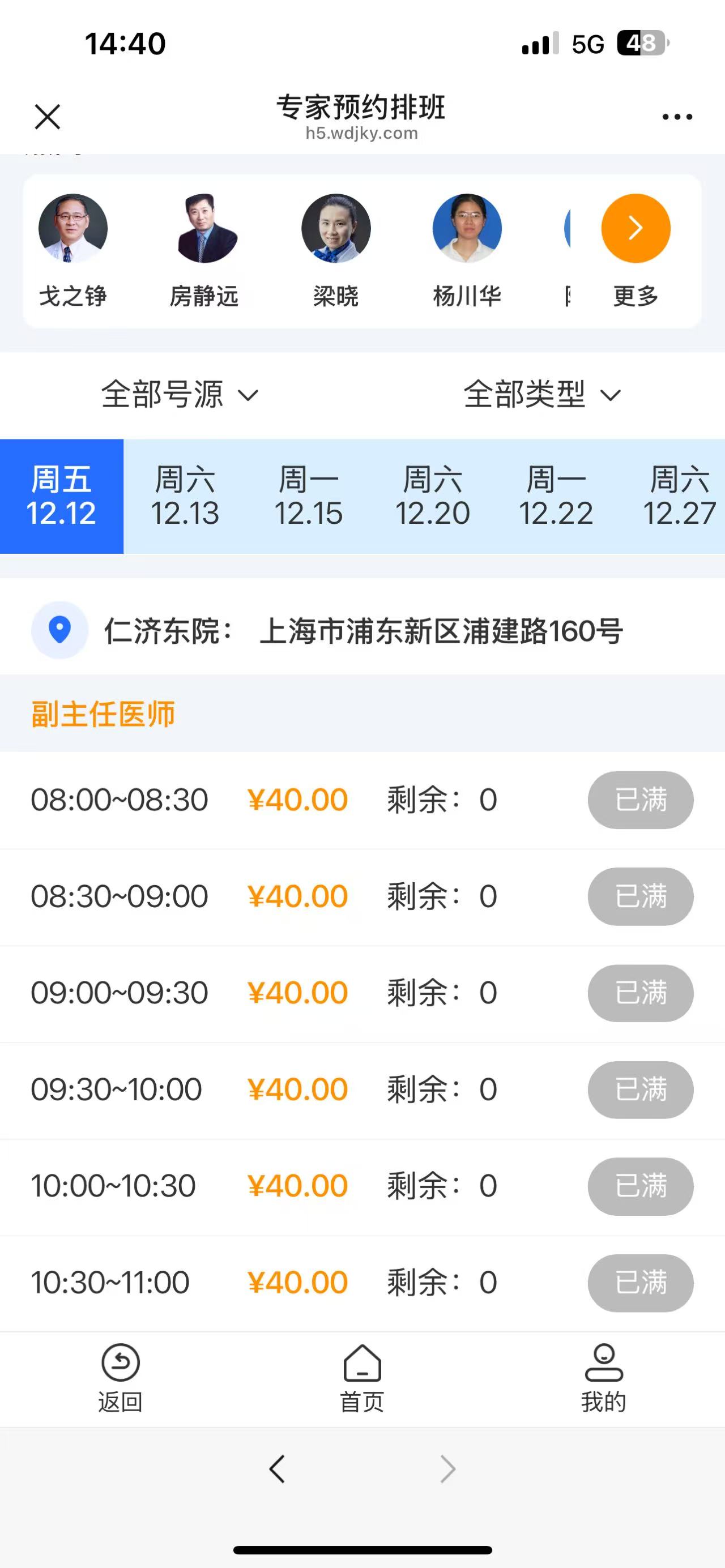This screenshot has width=725, height=1568.
Task: Tap 已满 for the 08:00~08:30 slot
Action: (x=641, y=800)
